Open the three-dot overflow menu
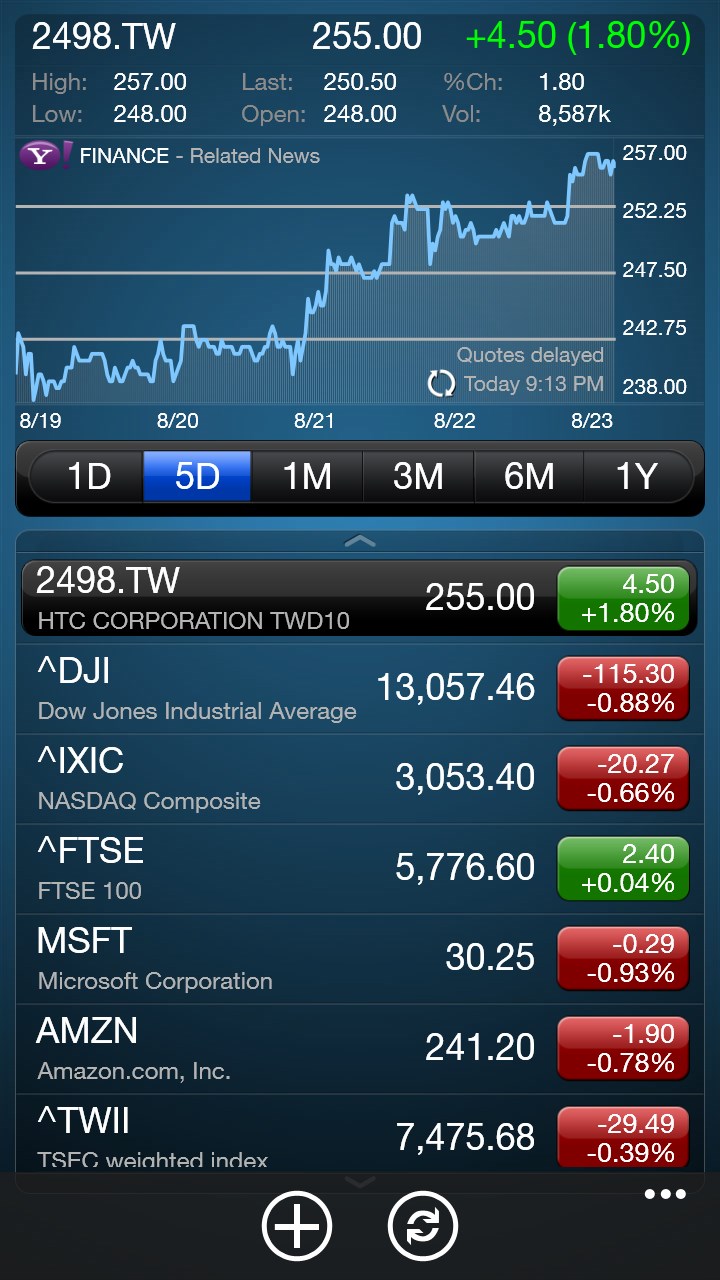 pyautogui.click(x=665, y=1194)
